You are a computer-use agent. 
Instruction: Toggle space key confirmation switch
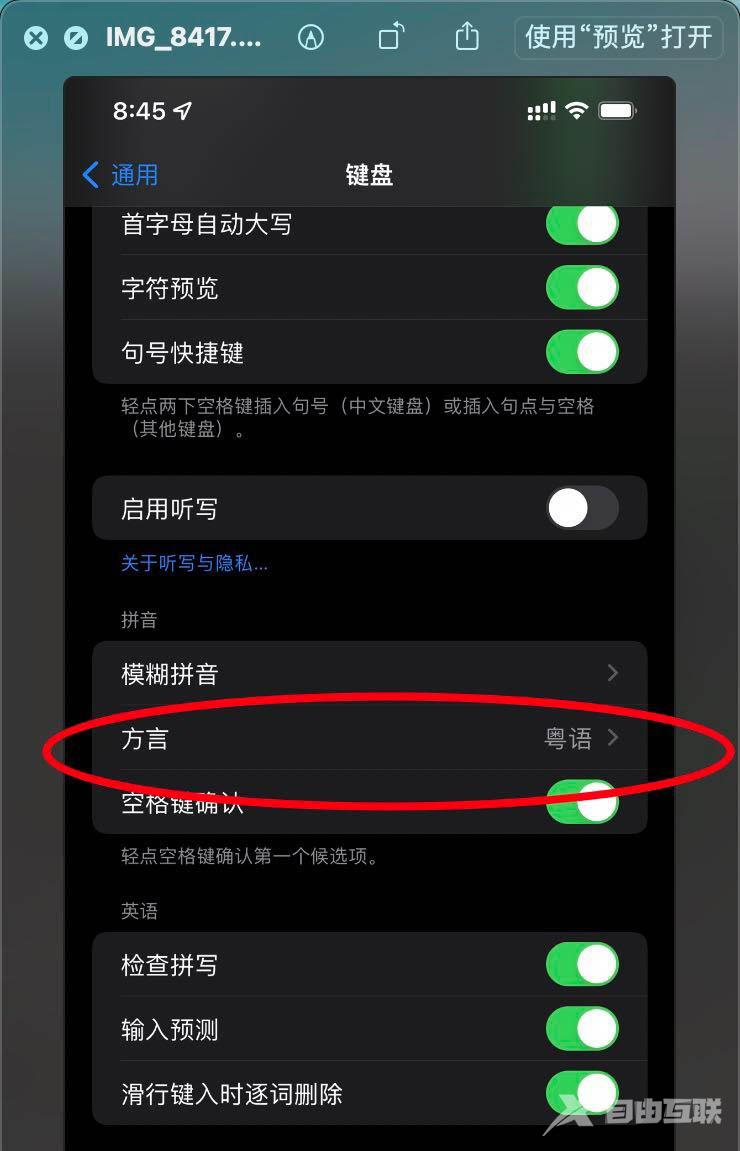582,802
